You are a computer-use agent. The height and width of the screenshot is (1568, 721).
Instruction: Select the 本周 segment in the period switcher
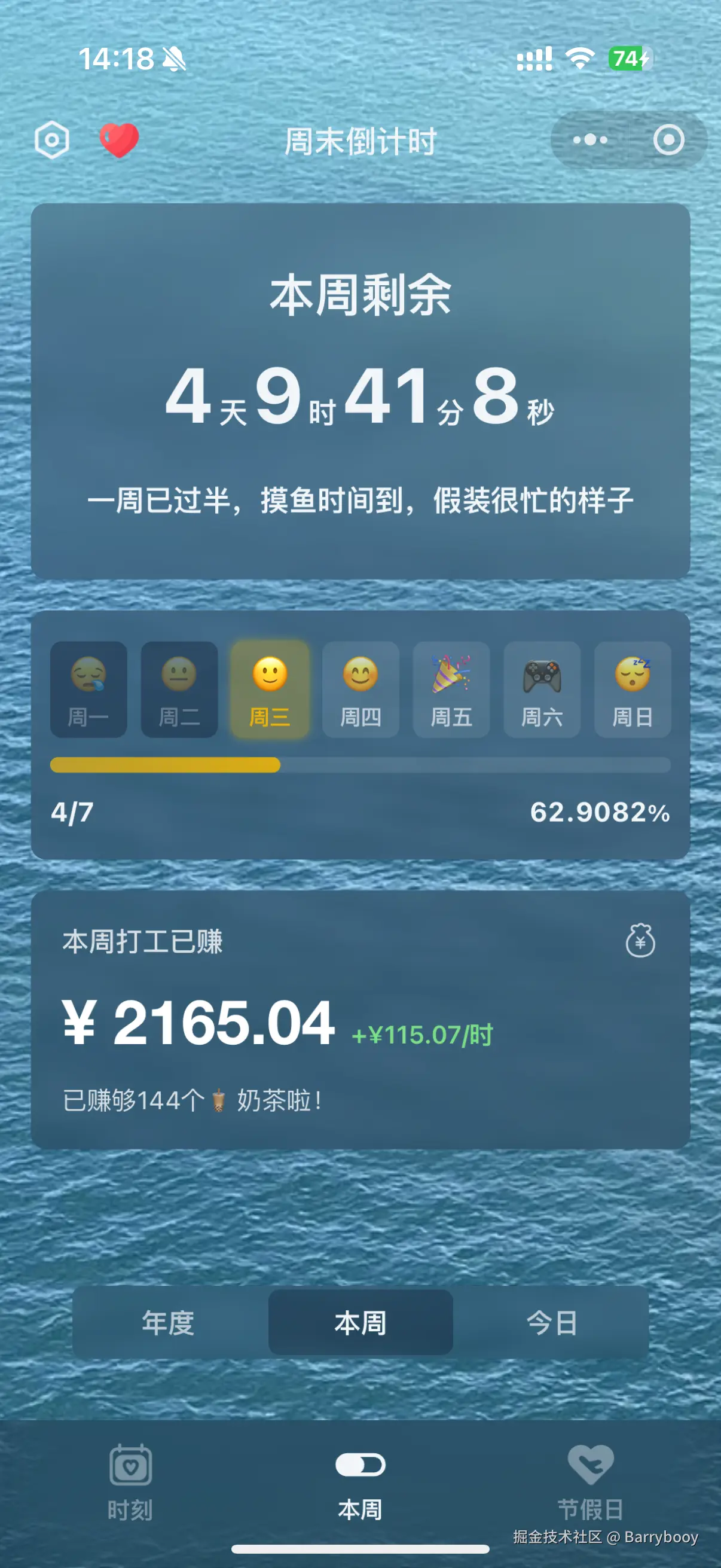[x=360, y=1322]
